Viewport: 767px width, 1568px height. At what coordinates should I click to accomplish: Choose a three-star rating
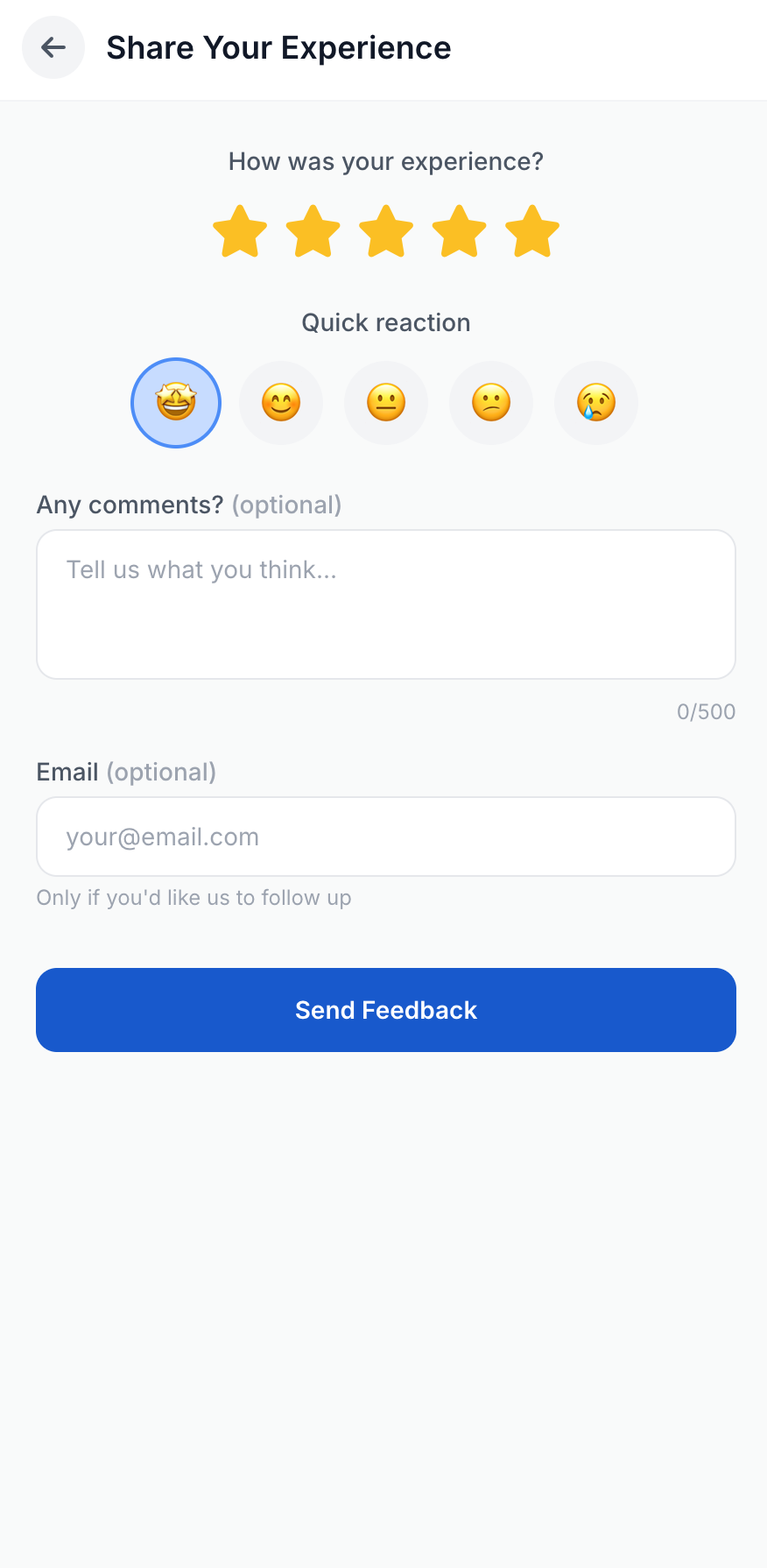click(x=386, y=232)
